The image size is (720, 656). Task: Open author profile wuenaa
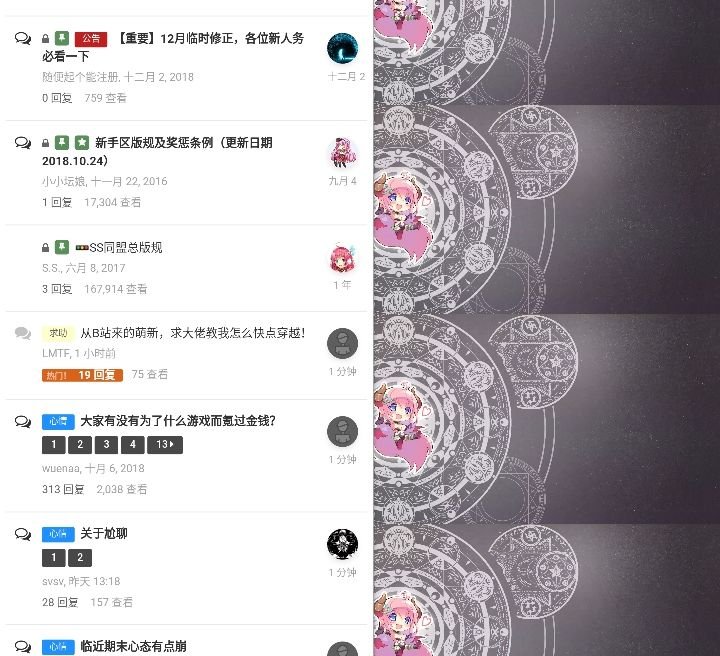coord(60,468)
